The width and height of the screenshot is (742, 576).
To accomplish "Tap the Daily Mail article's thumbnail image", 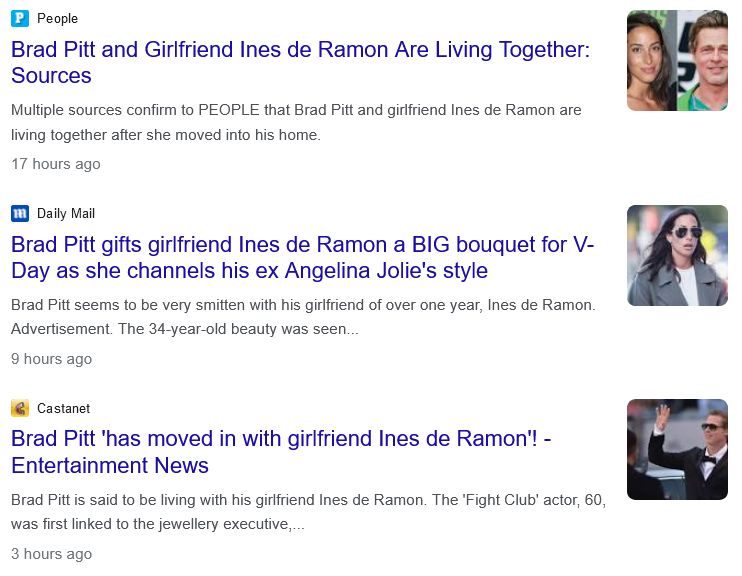I will [x=677, y=255].
